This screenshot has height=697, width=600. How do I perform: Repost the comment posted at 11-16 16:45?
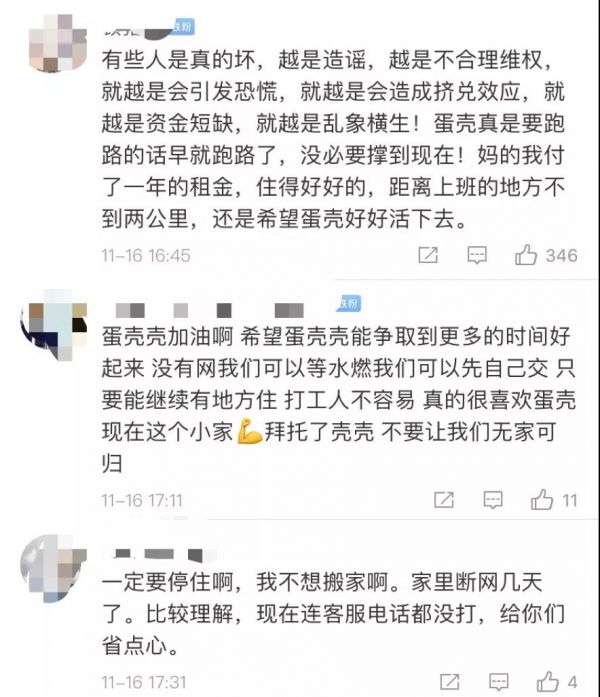click(x=427, y=256)
